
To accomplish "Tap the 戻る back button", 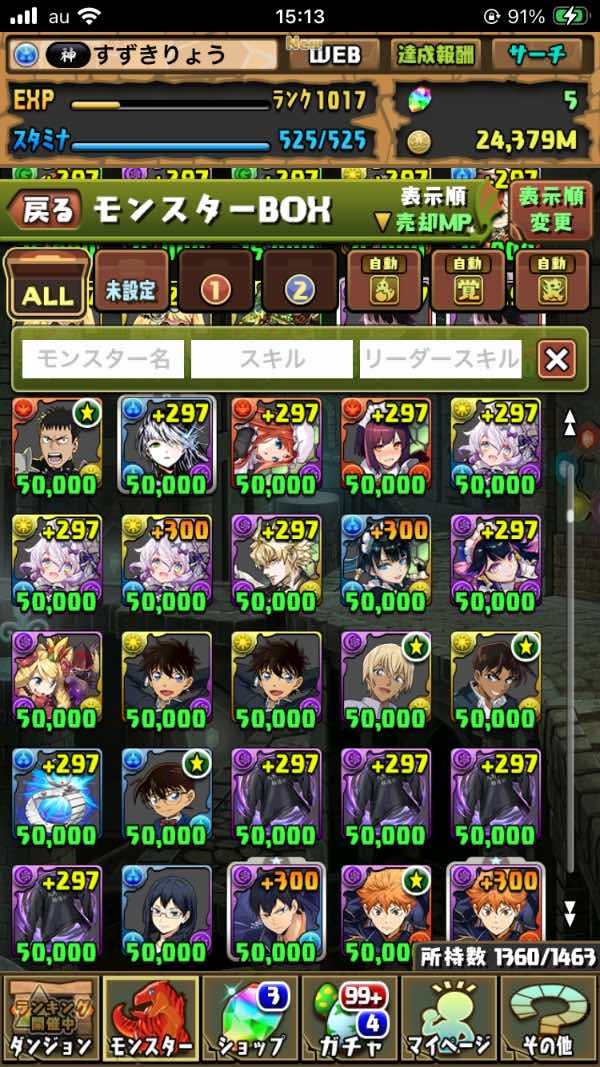I will 45,210.
